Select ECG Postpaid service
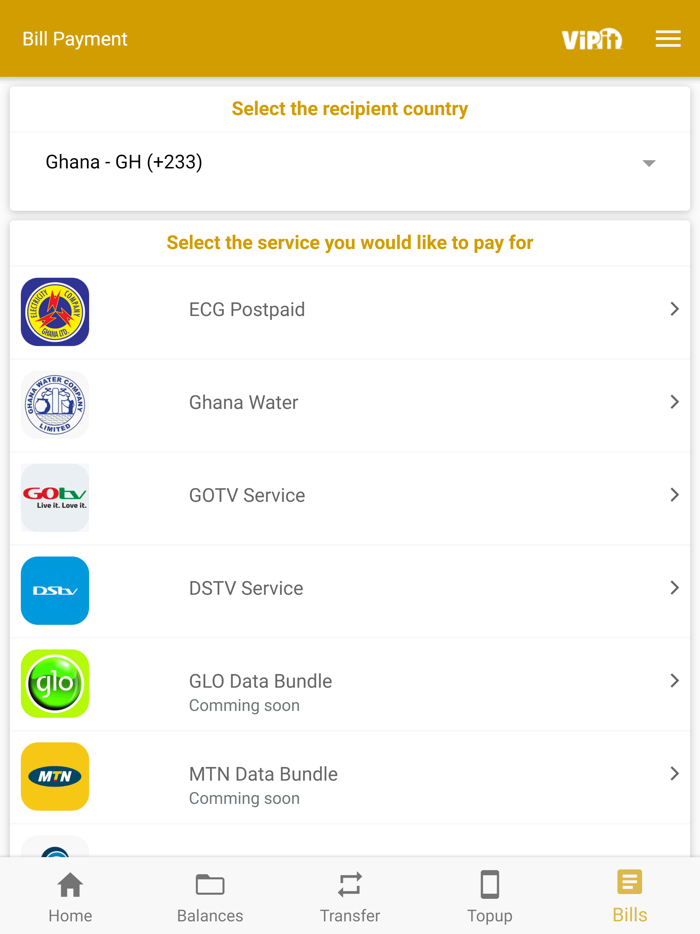700x934 pixels. coord(350,311)
